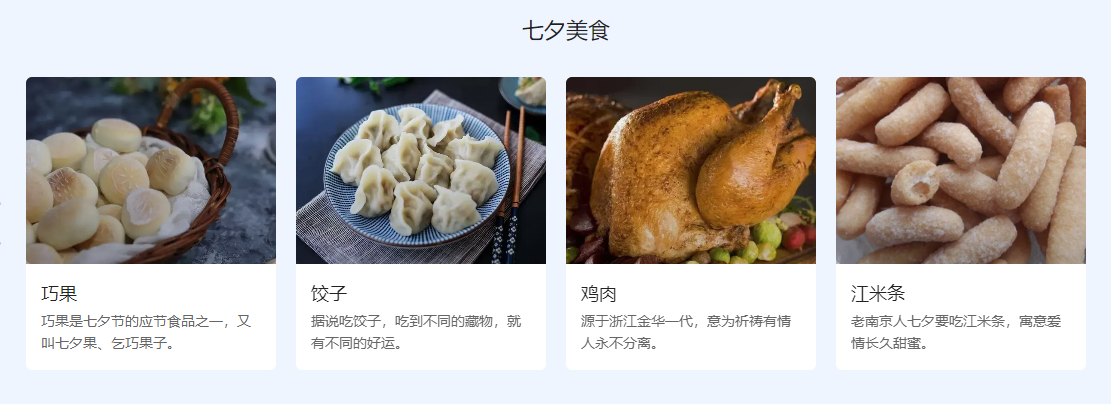
Task: Open the 巧果 food card
Action: pyautogui.click(x=150, y=222)
